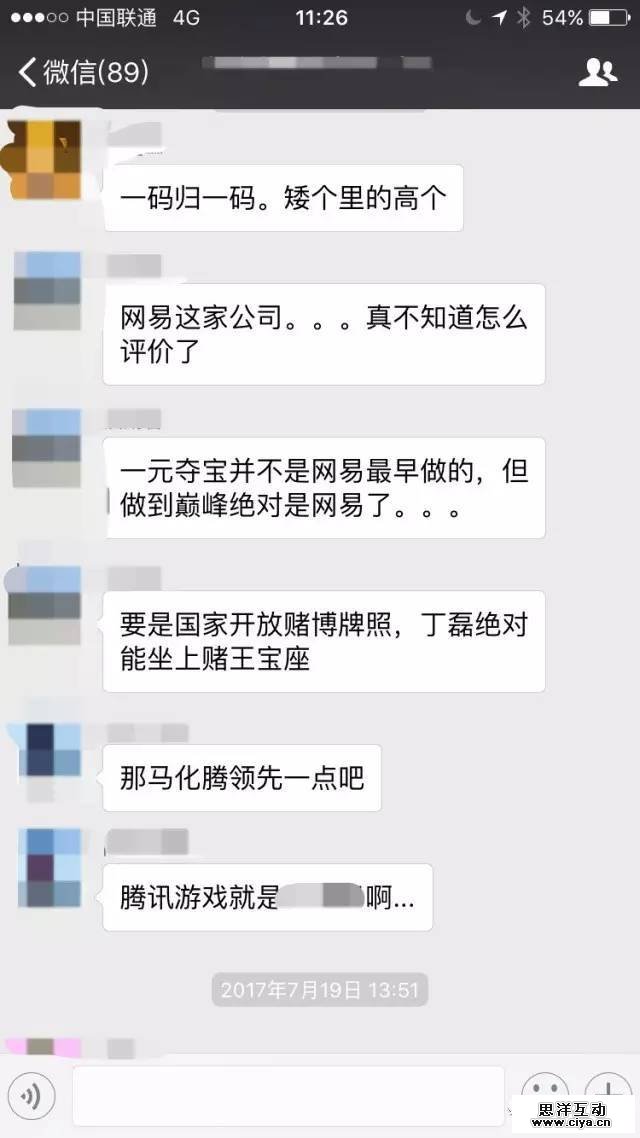Open the plus attachments menu
The width and height of the screenshot is (640, 1138).
click(x=607, y=1092)
